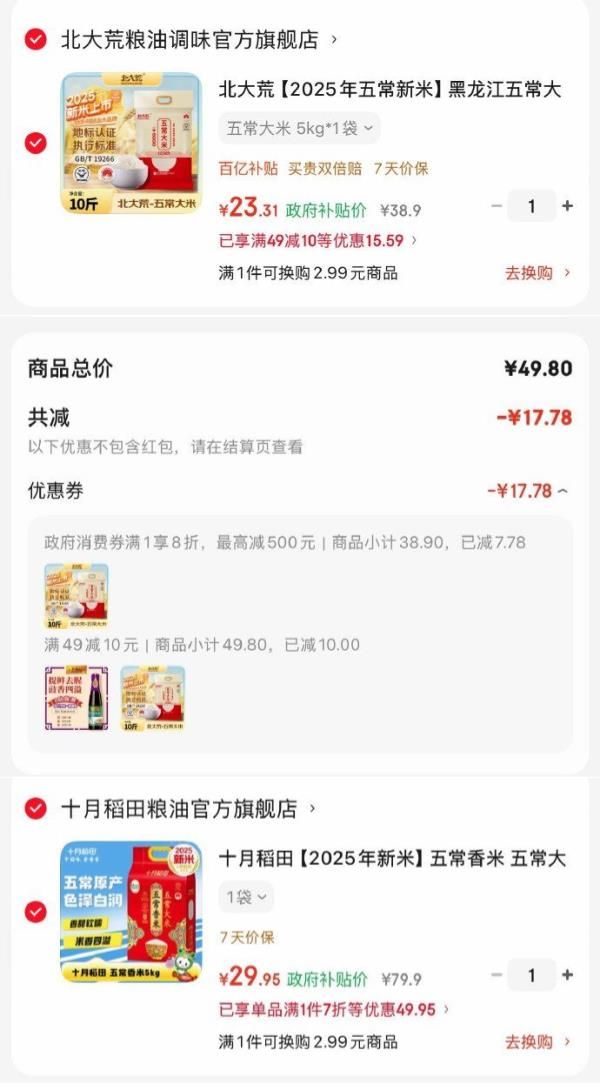Tap 去换购 under the 北大荒 rice item
This screenshot has width=600, height=1084.
[537, 272]
